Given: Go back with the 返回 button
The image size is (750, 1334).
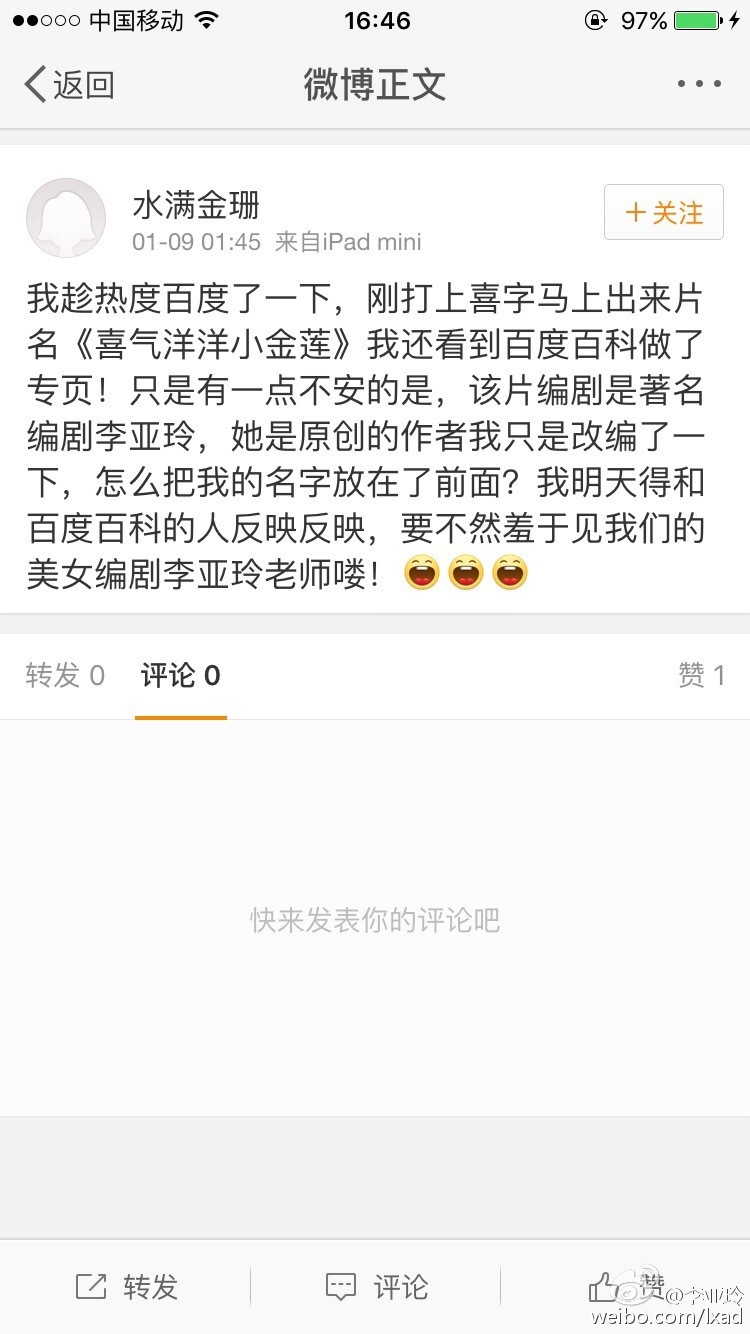Looking at the screenshot, I should [x=68, y=85].
